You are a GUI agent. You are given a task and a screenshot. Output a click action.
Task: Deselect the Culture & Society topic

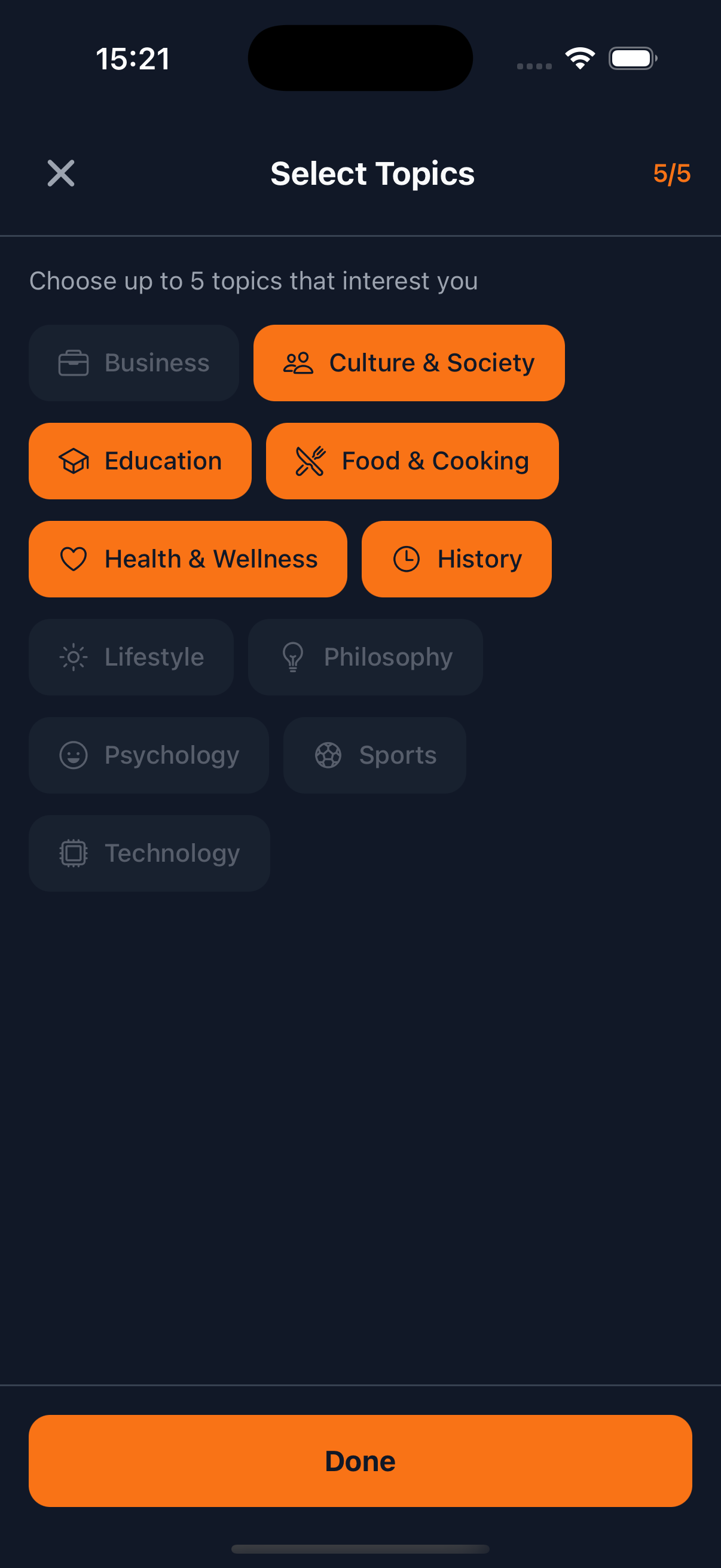408,362
